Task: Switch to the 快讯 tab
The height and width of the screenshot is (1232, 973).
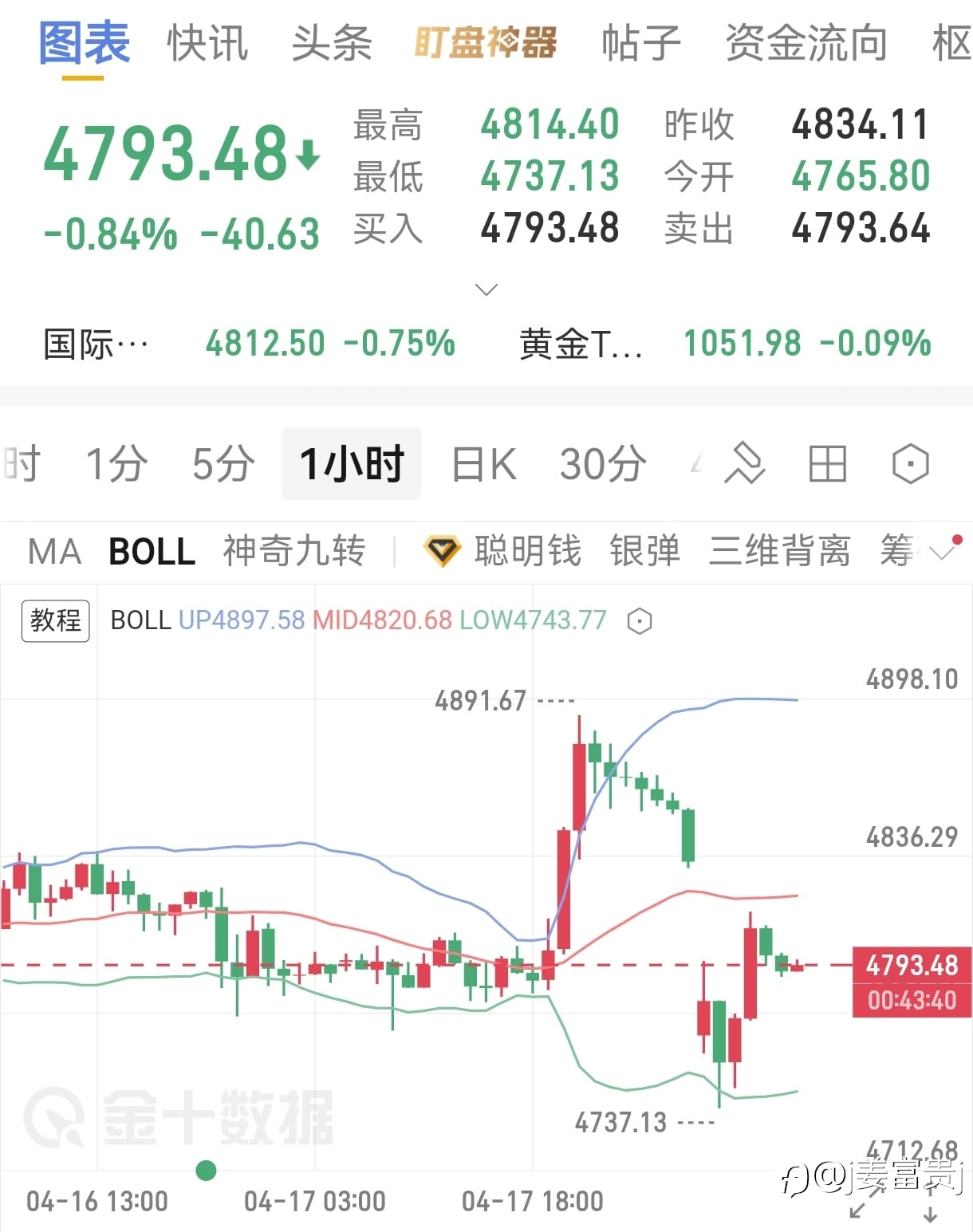Action: [x=207, y=43]
